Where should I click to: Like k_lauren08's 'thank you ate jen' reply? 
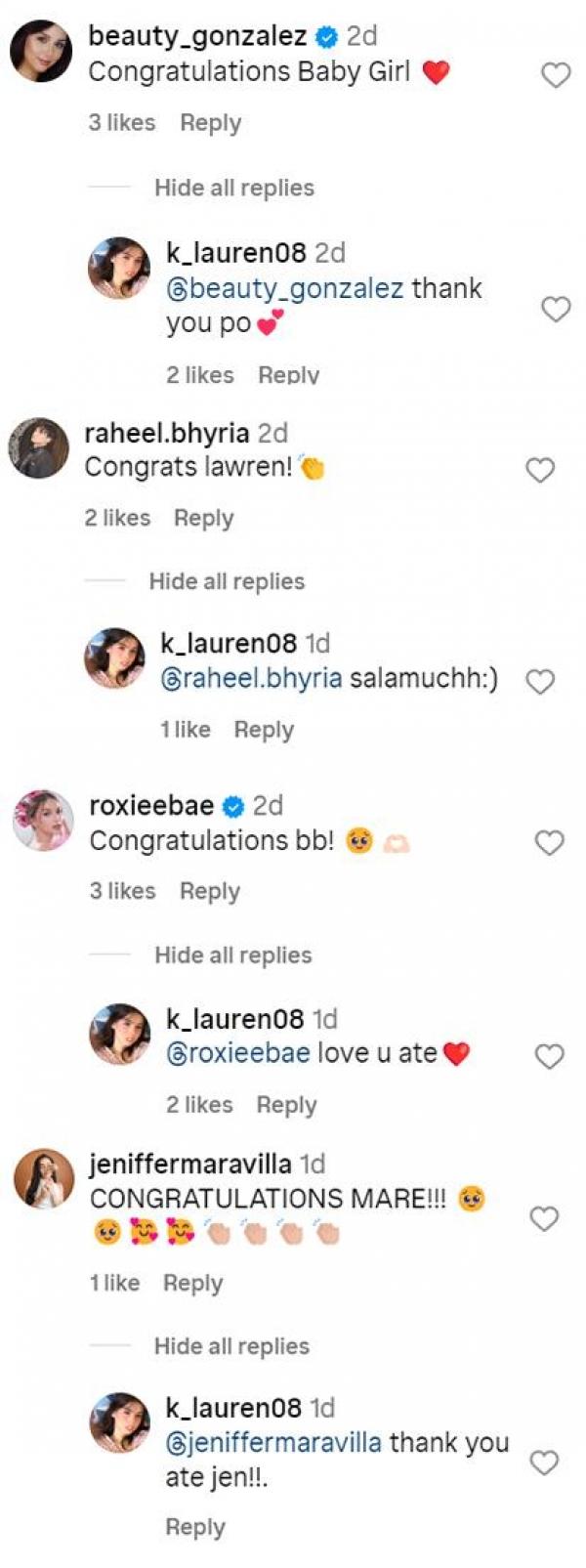[x=543, y=1462]
